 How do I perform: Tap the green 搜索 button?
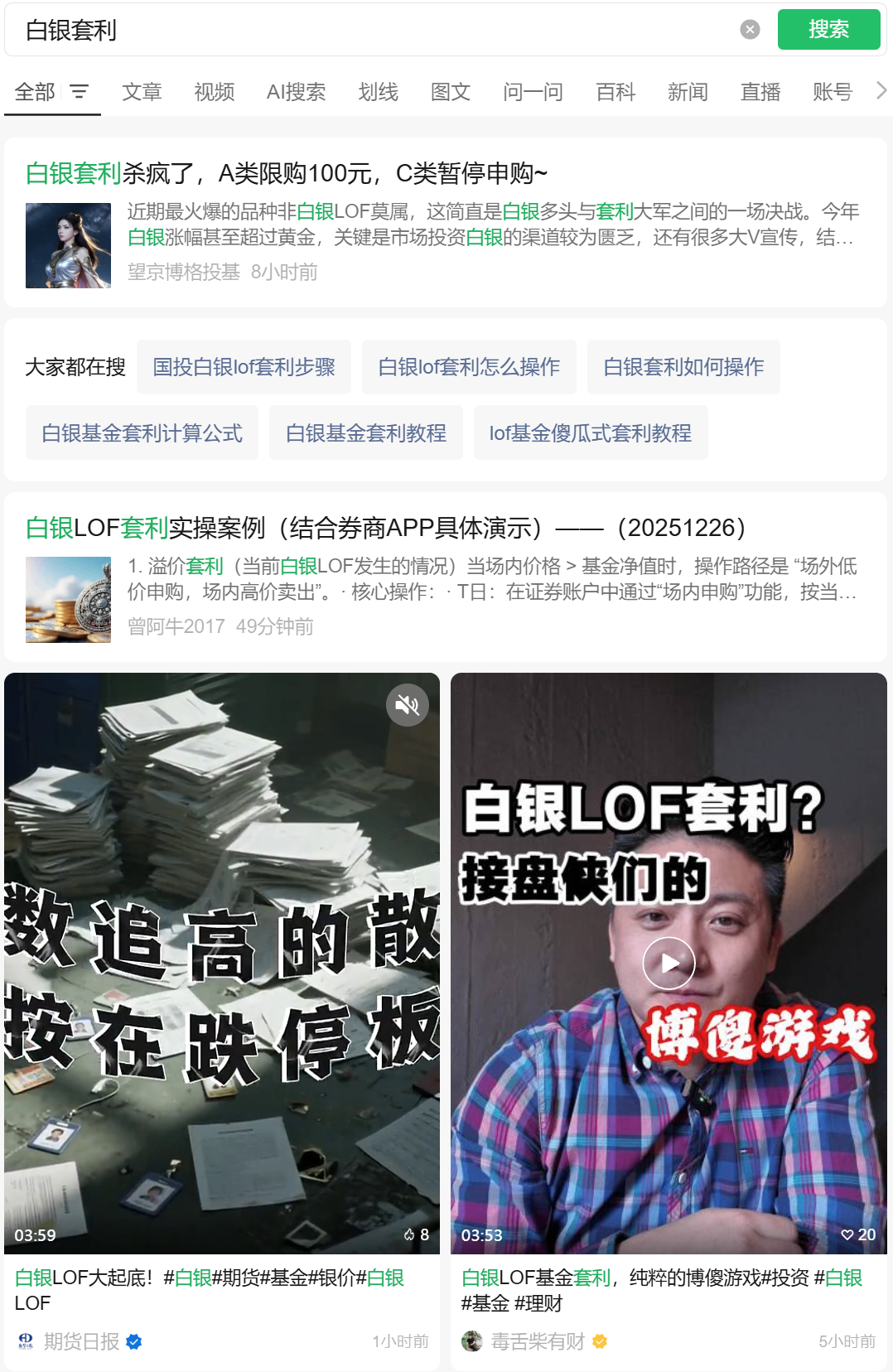click(x=828, y=30)
